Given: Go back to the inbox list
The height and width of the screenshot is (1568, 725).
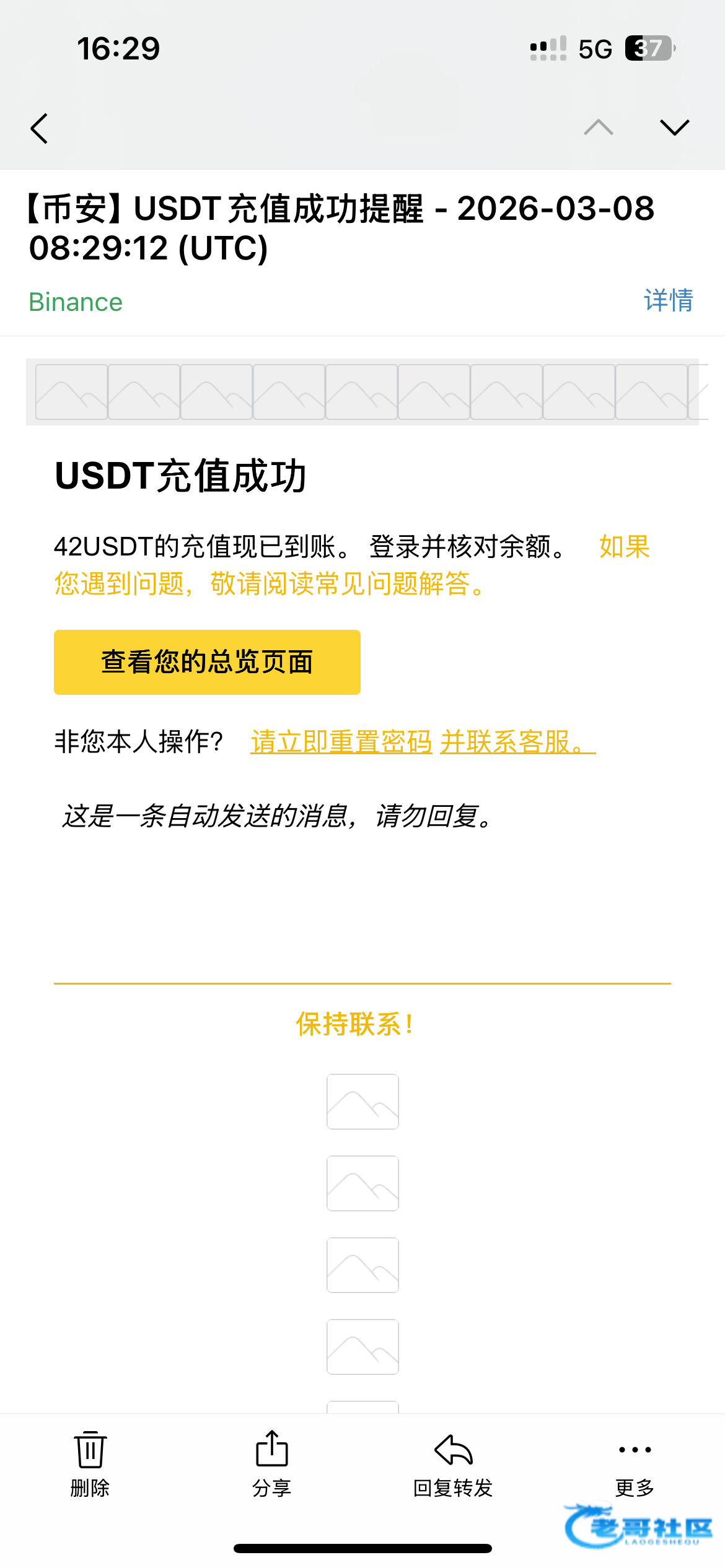Looking at the screenshot, I should 39,129.
